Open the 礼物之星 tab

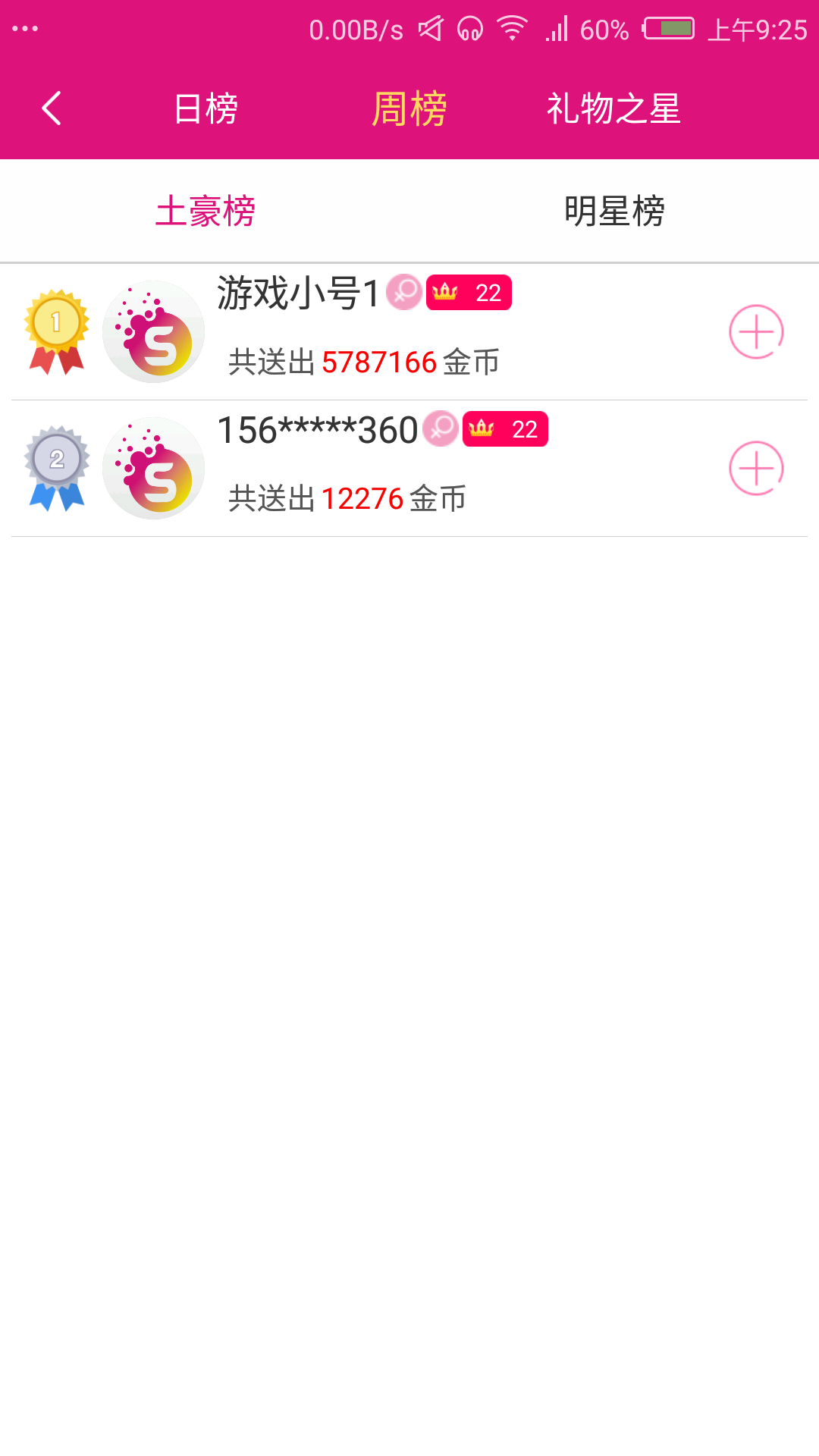click(613, 108)
